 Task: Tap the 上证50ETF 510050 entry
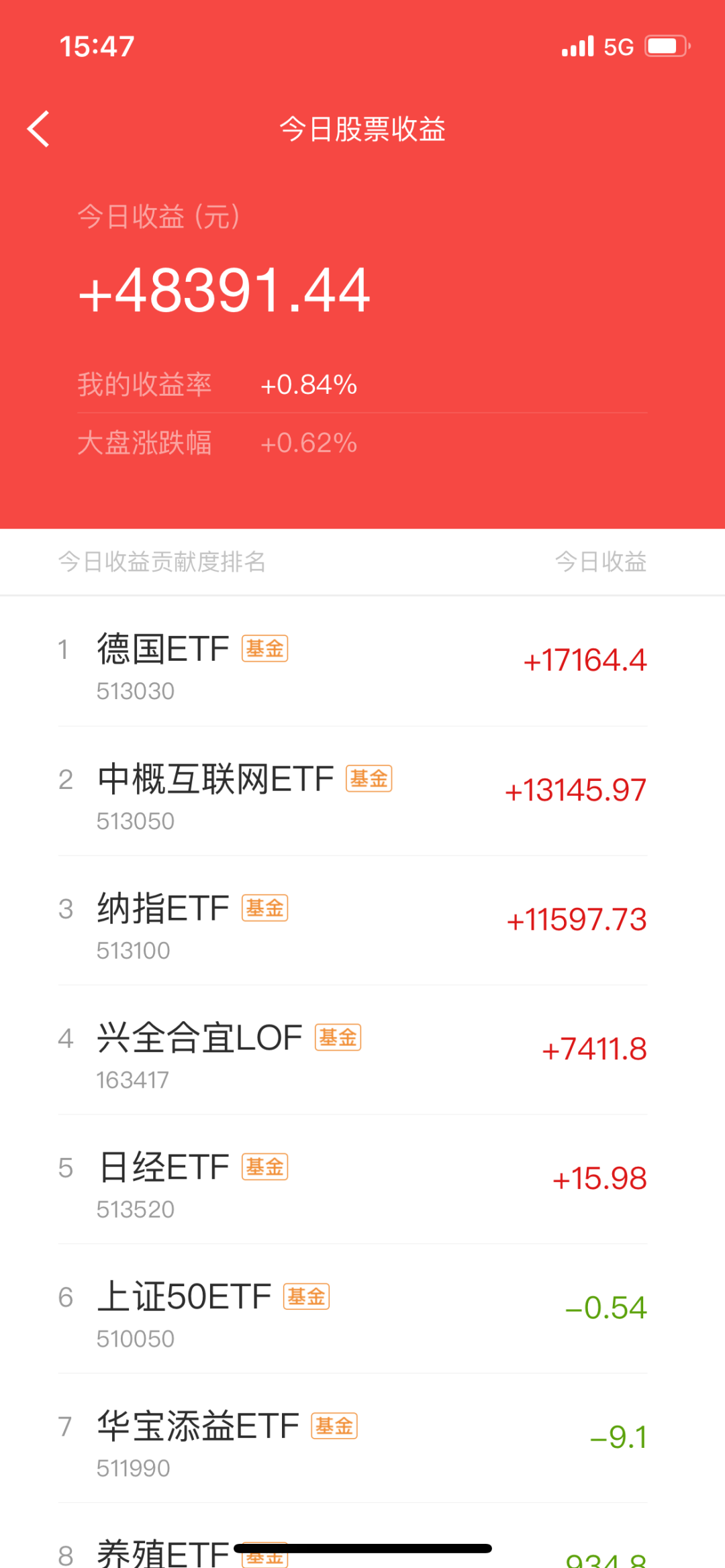click(x=362, y=1309)
